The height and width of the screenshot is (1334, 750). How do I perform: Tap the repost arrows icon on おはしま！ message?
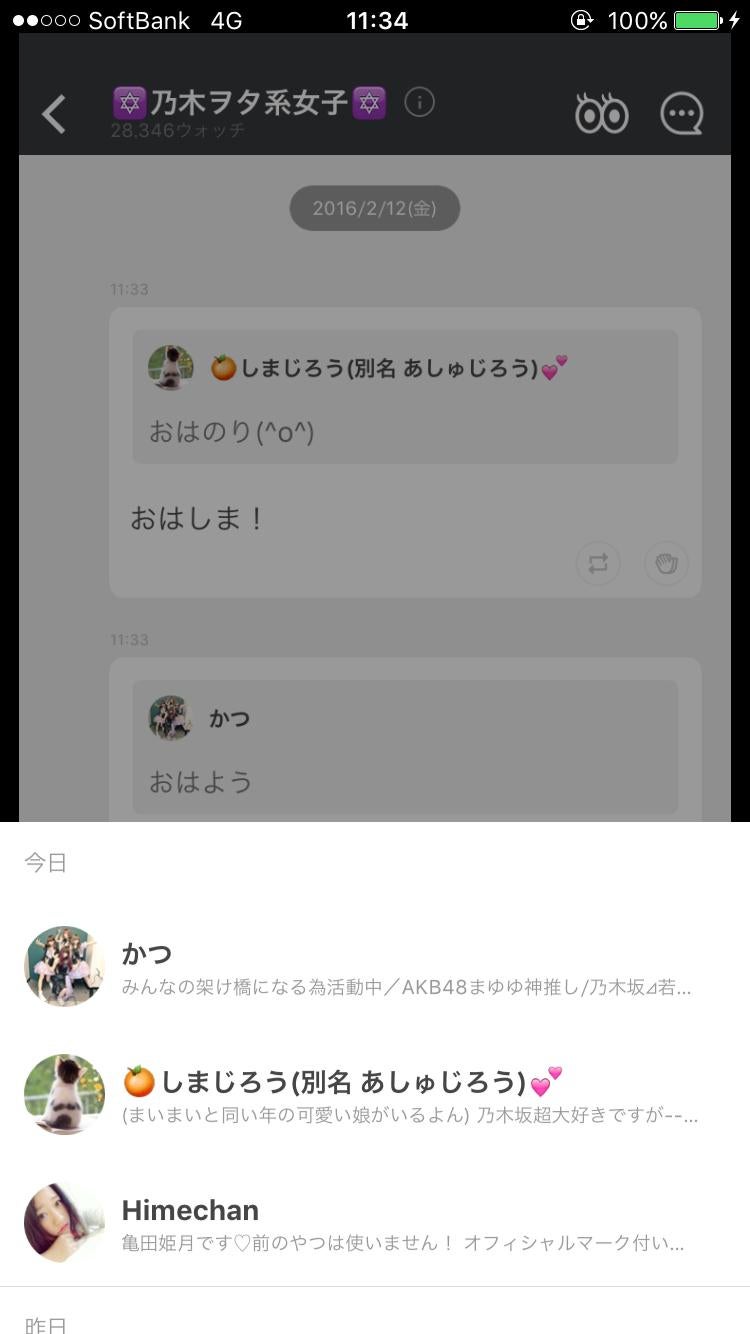[x=598, y=564]
